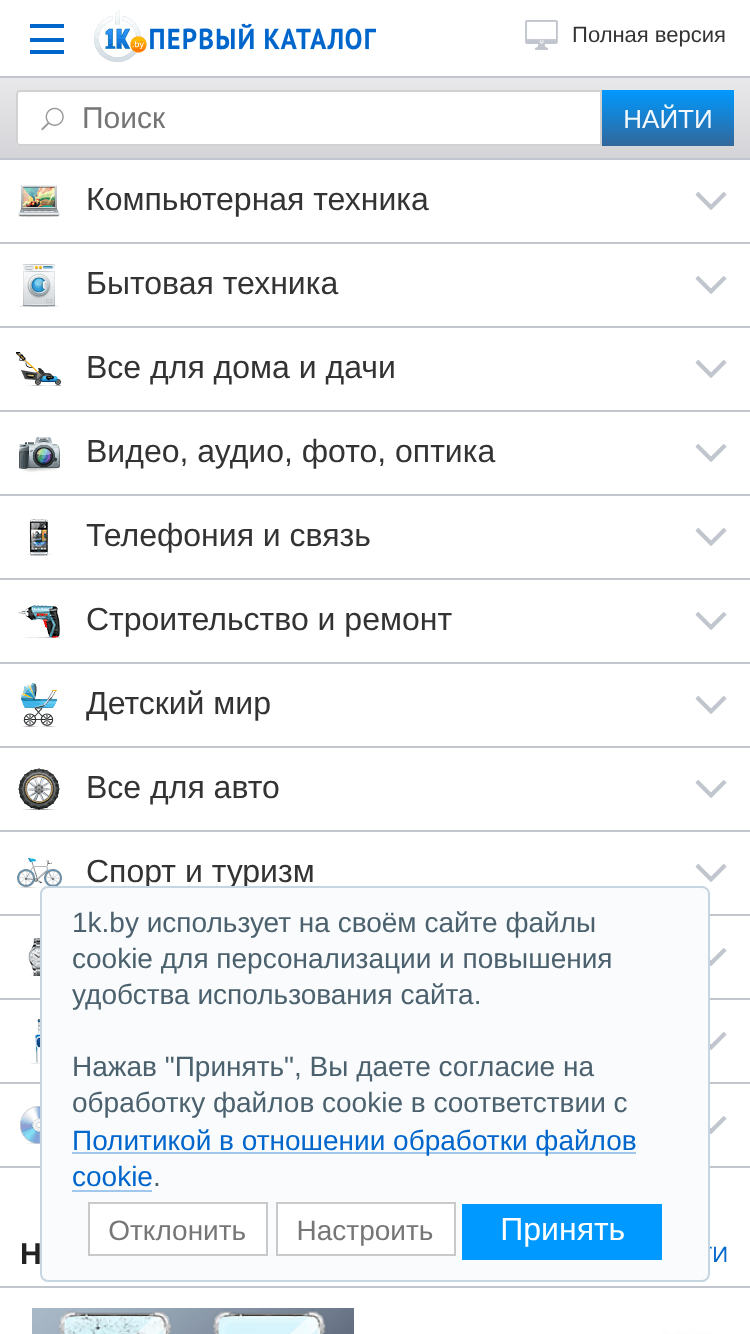Switch to Полная версия

(x=626, y=35)
